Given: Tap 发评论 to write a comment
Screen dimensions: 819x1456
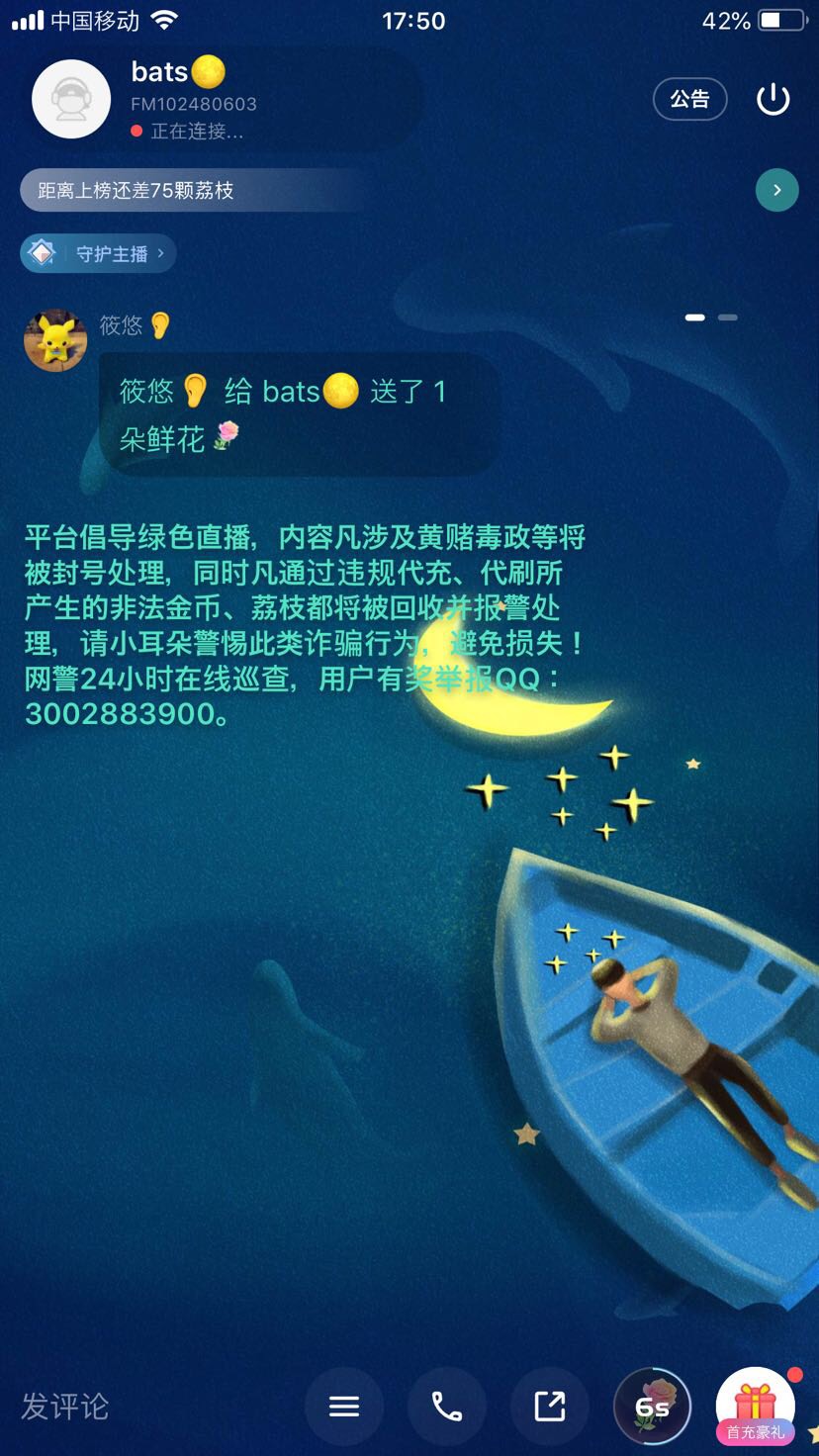Looking at the screenshot, I should (65, 1406).
